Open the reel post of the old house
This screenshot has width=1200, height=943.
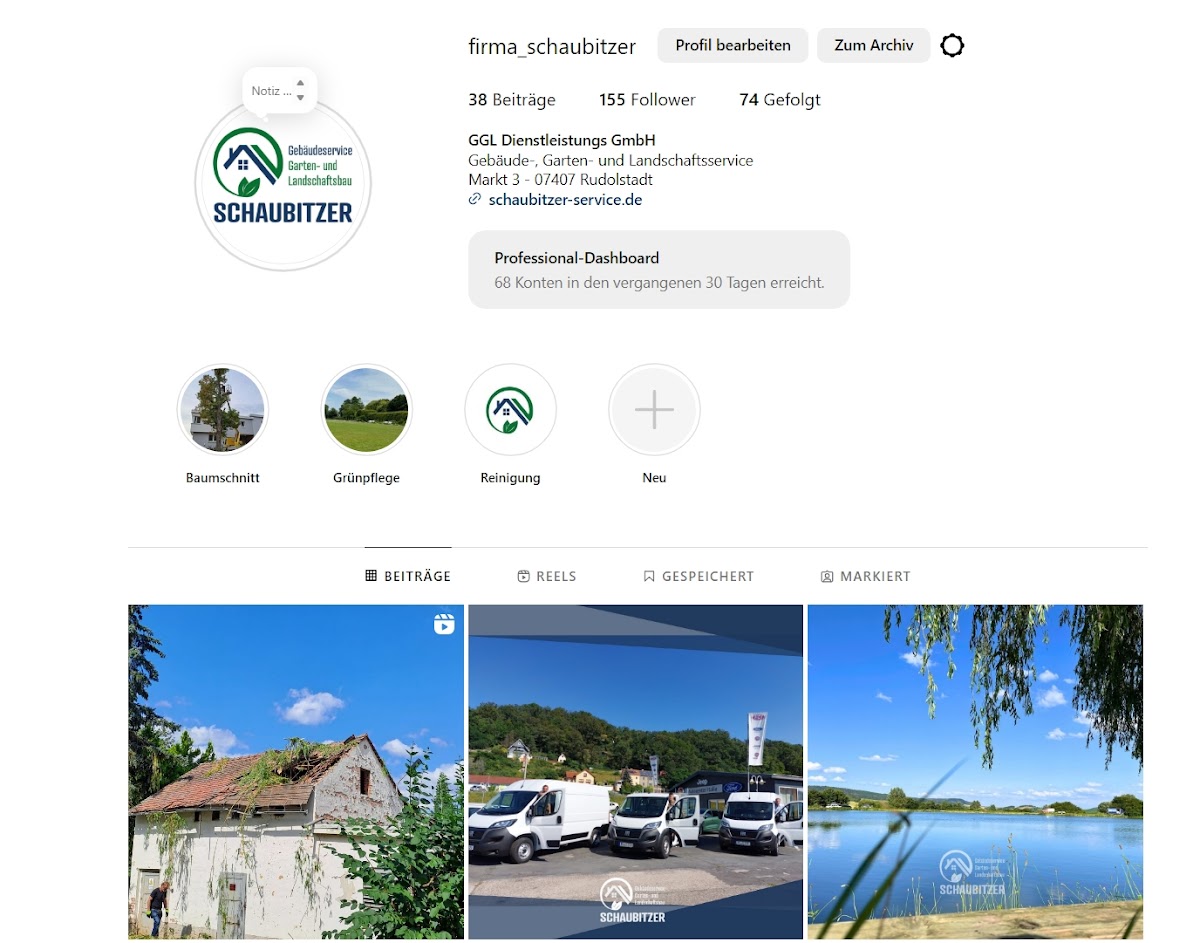[x=295, y=771]
